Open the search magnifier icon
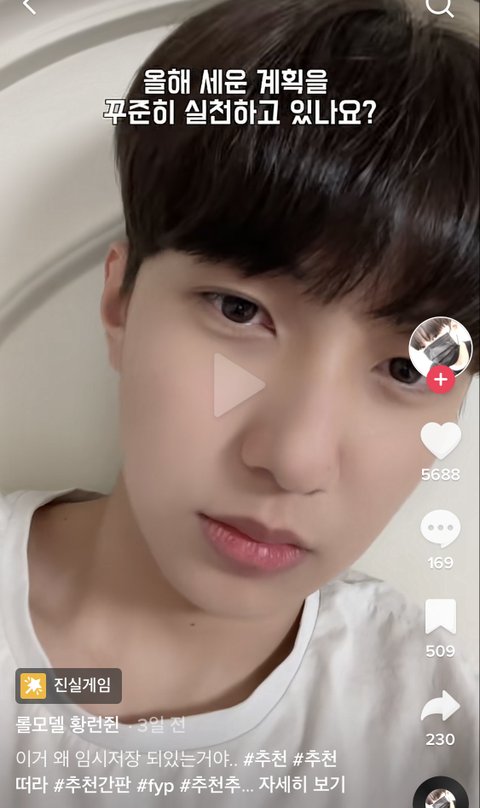This screenshot has height=808, width=480. (440, 7)
